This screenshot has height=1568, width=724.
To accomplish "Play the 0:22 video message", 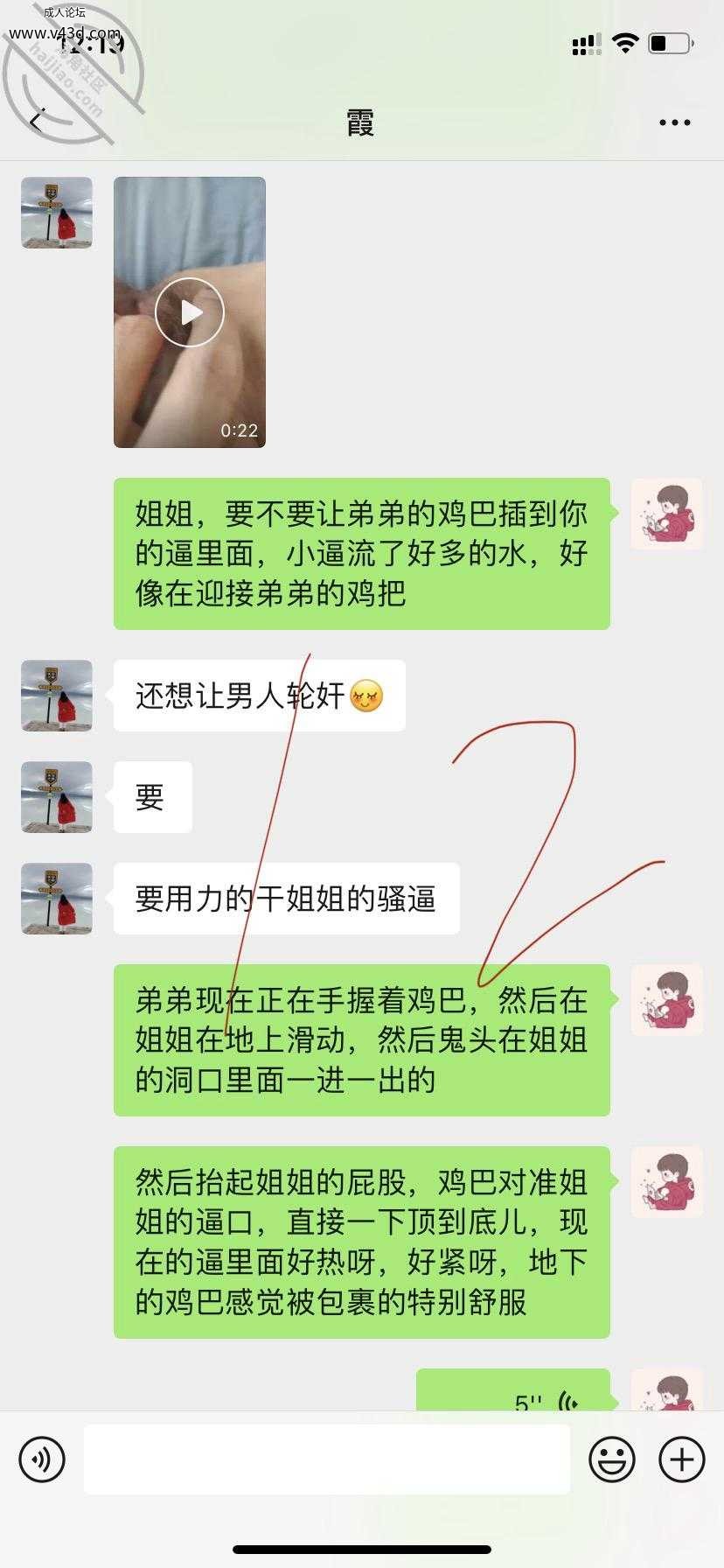I will [190, 312].
